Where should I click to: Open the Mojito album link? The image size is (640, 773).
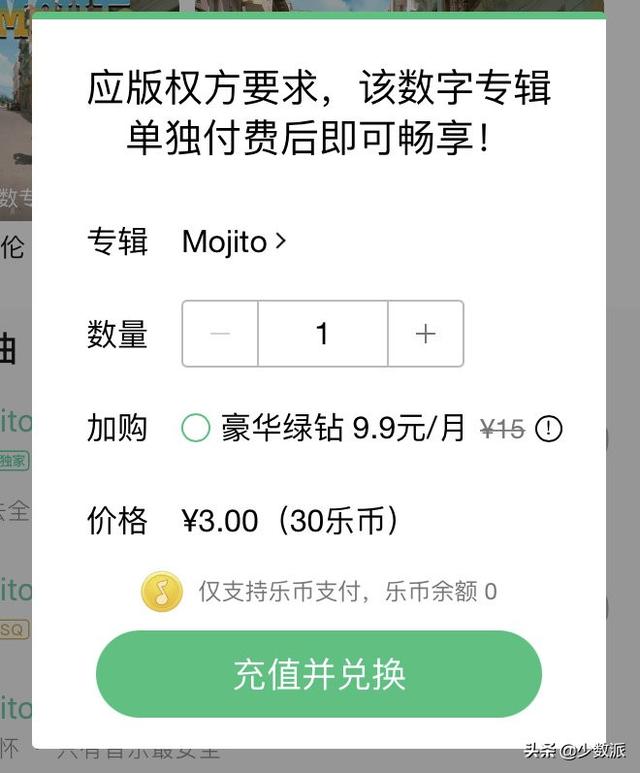233,242
